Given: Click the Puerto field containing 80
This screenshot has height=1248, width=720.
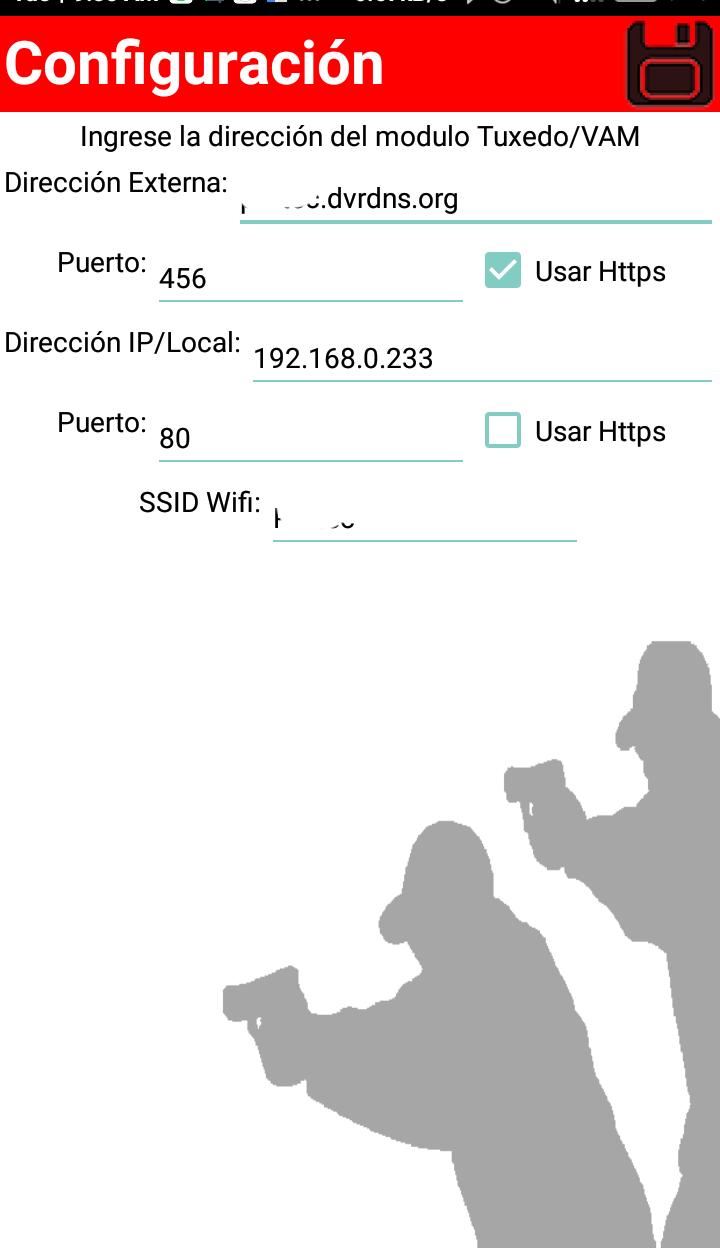Looking at the screenshot, I should (x=310, y=437).
